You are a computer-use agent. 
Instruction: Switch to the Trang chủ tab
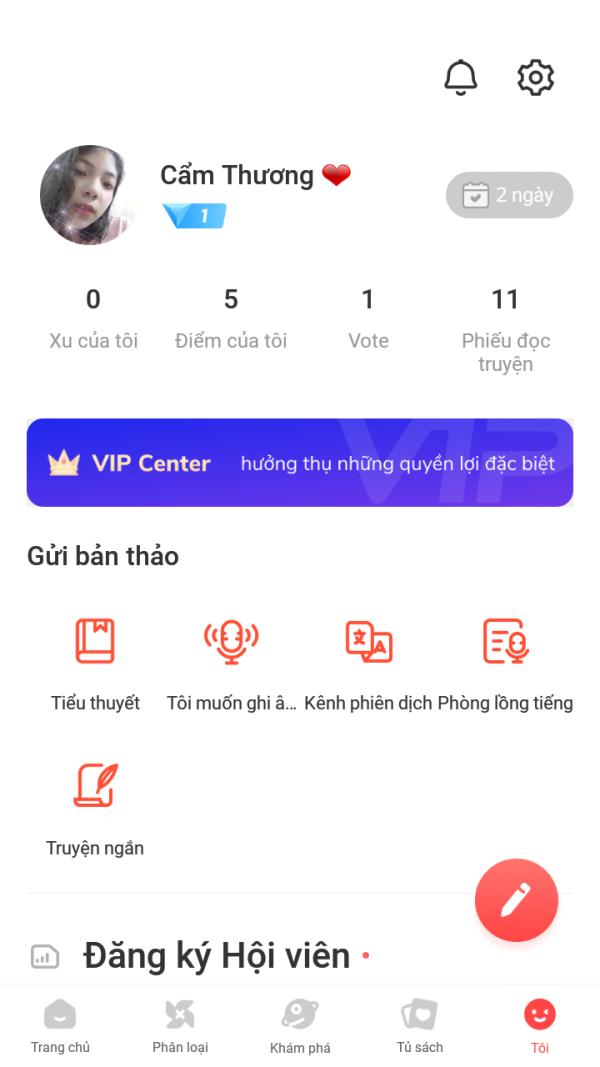pos(60,1027)
